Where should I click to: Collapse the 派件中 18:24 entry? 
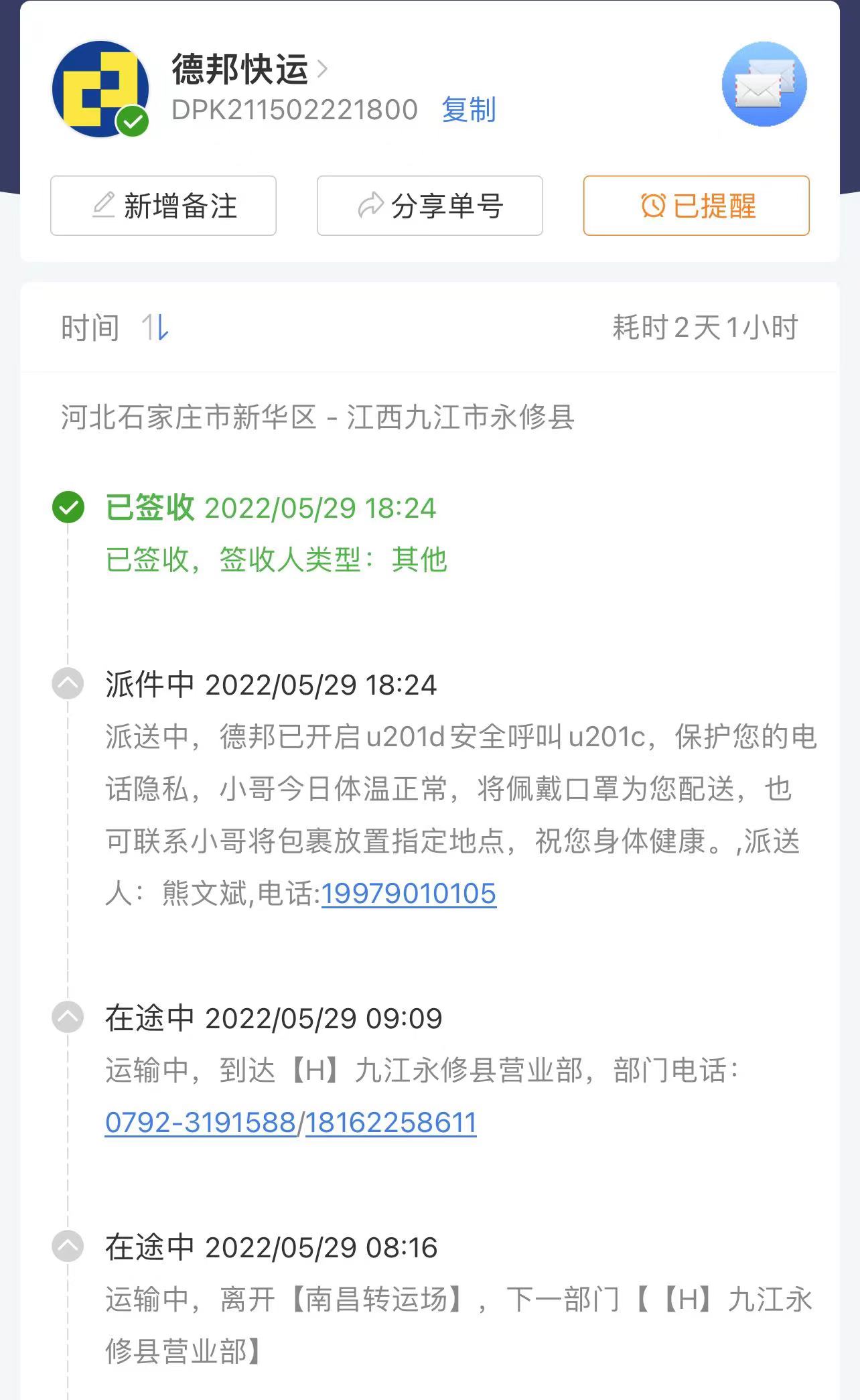pyautogui.click(x=68, y=684)
